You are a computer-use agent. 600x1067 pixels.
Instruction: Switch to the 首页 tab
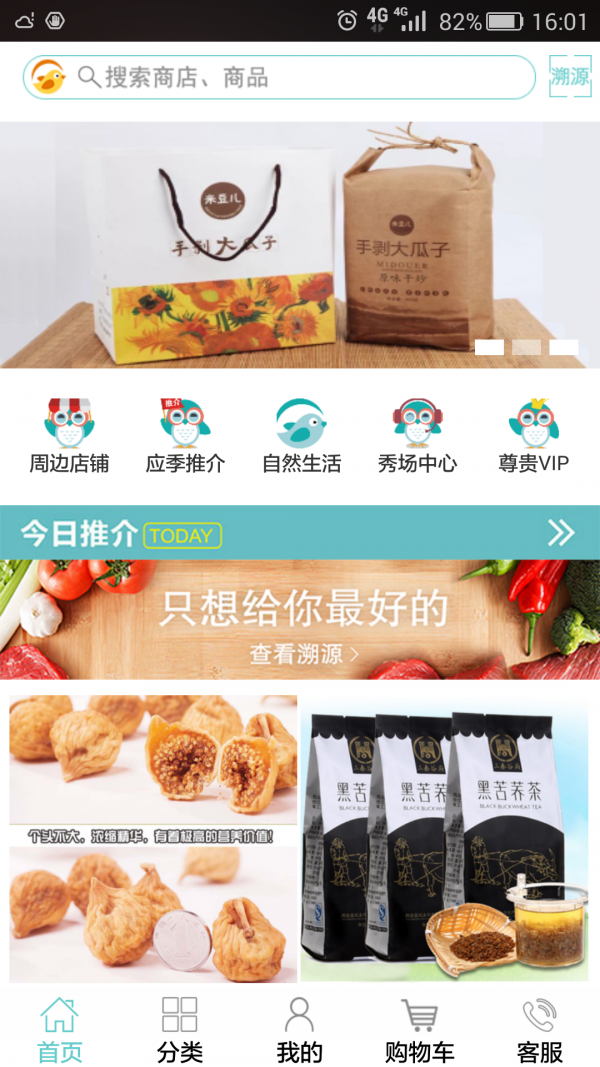[x=59, y=1030]
